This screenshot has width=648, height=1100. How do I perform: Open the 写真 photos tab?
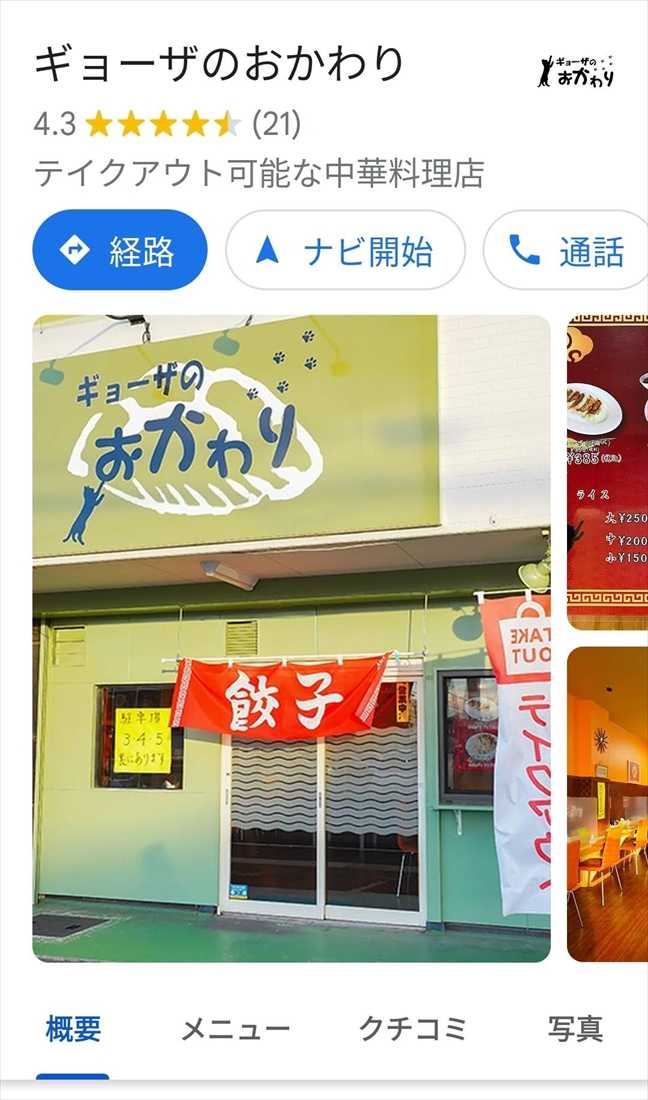575,1029
